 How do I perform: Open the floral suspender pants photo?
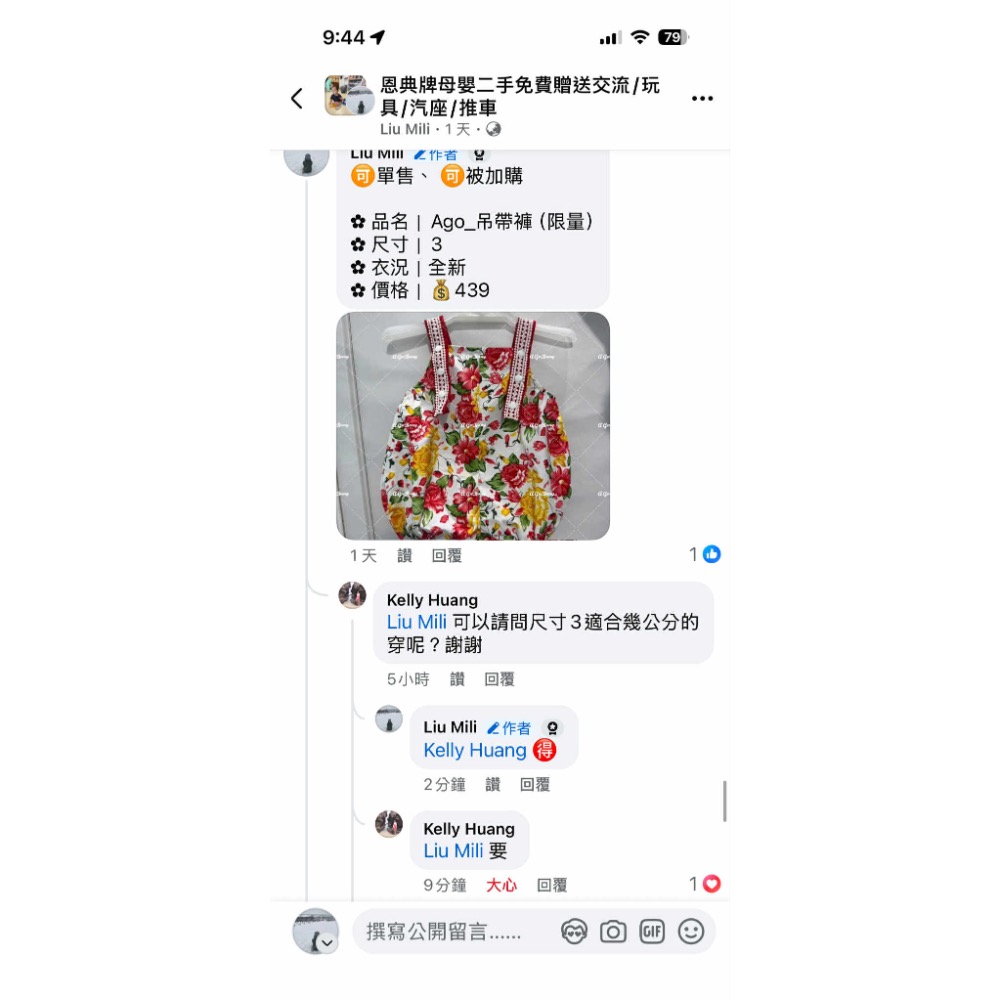pyautogui.click(x=472, y=426)
